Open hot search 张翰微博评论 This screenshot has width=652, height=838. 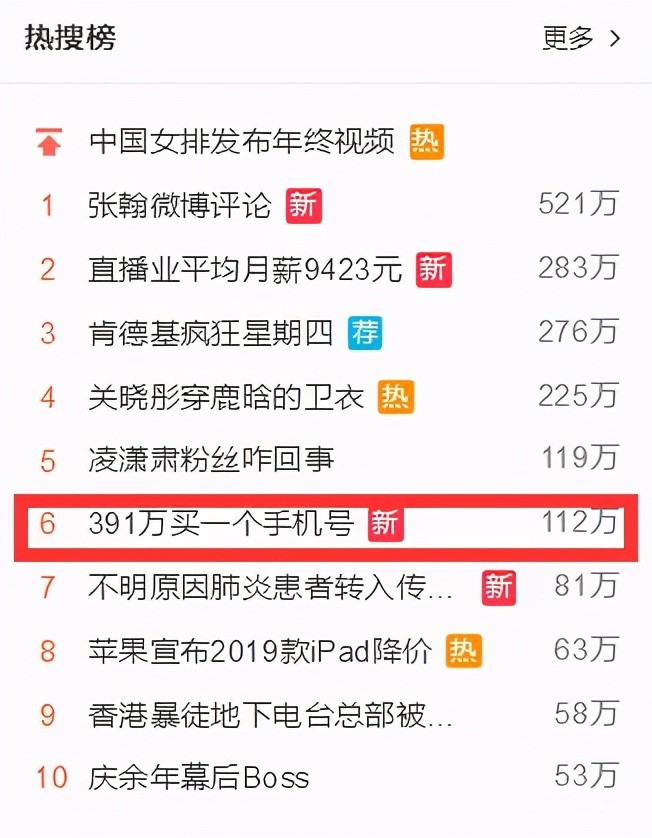(180, 206)
